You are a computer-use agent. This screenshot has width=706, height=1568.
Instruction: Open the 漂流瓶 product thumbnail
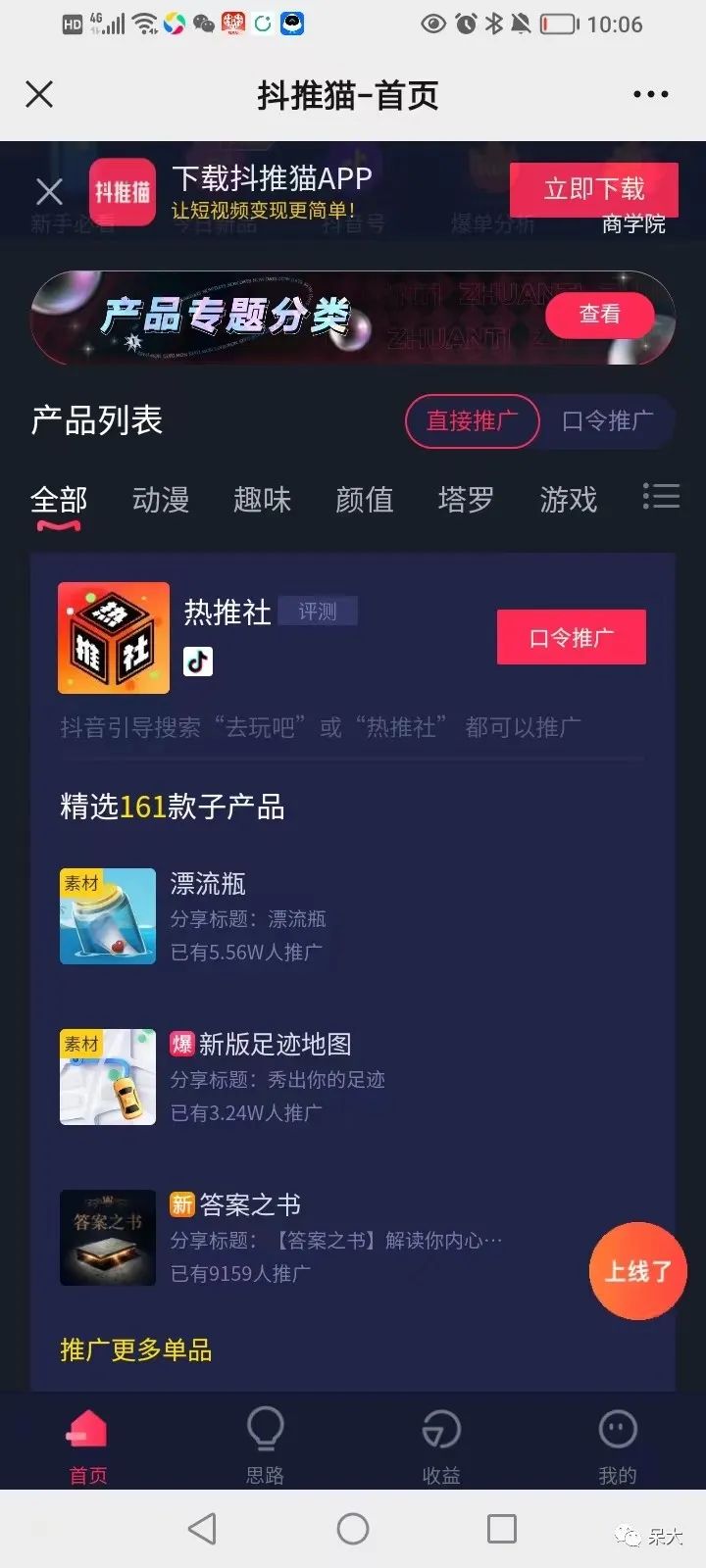tap(107, 915)
